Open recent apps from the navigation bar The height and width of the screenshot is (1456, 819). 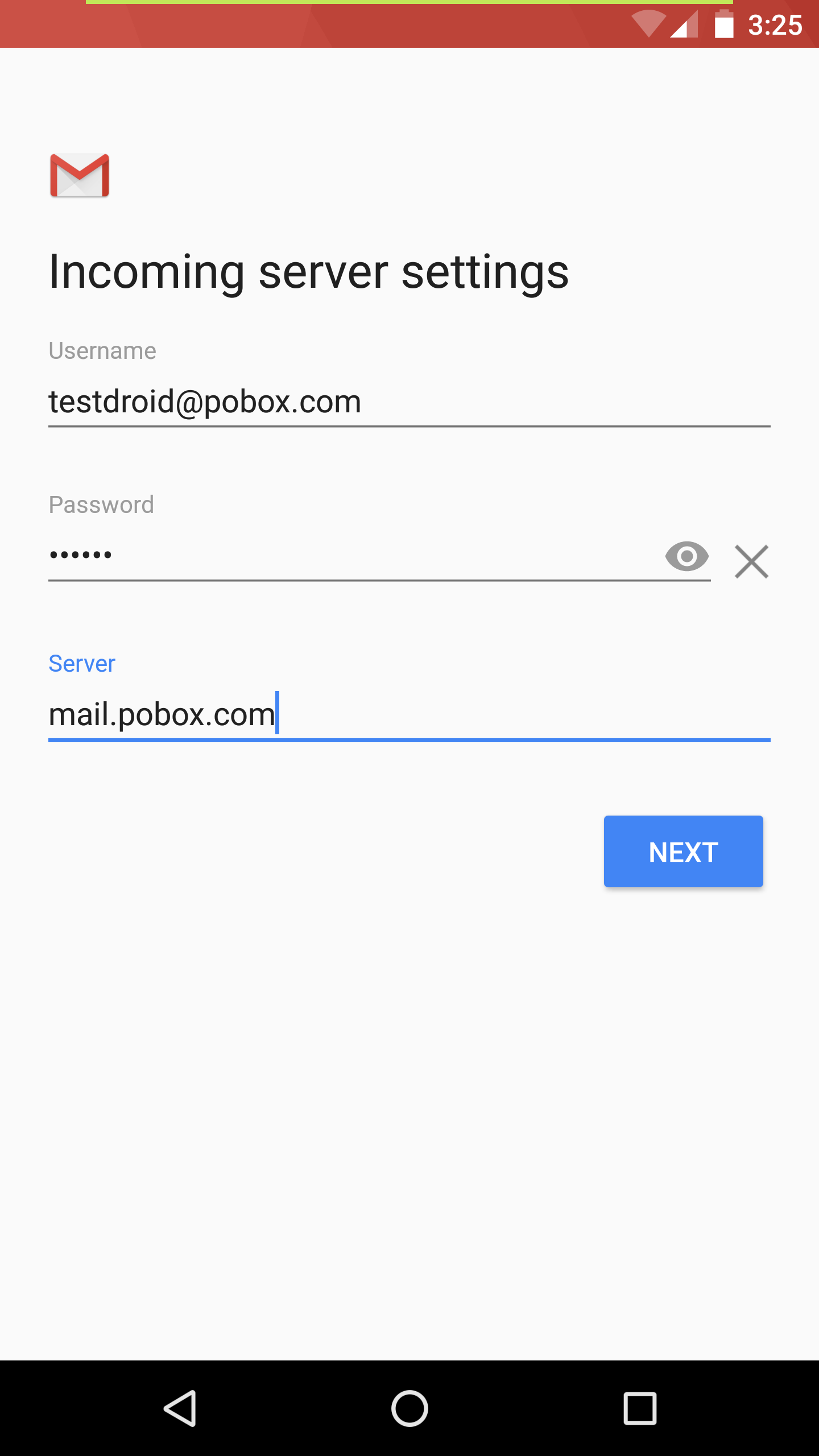640,1408
